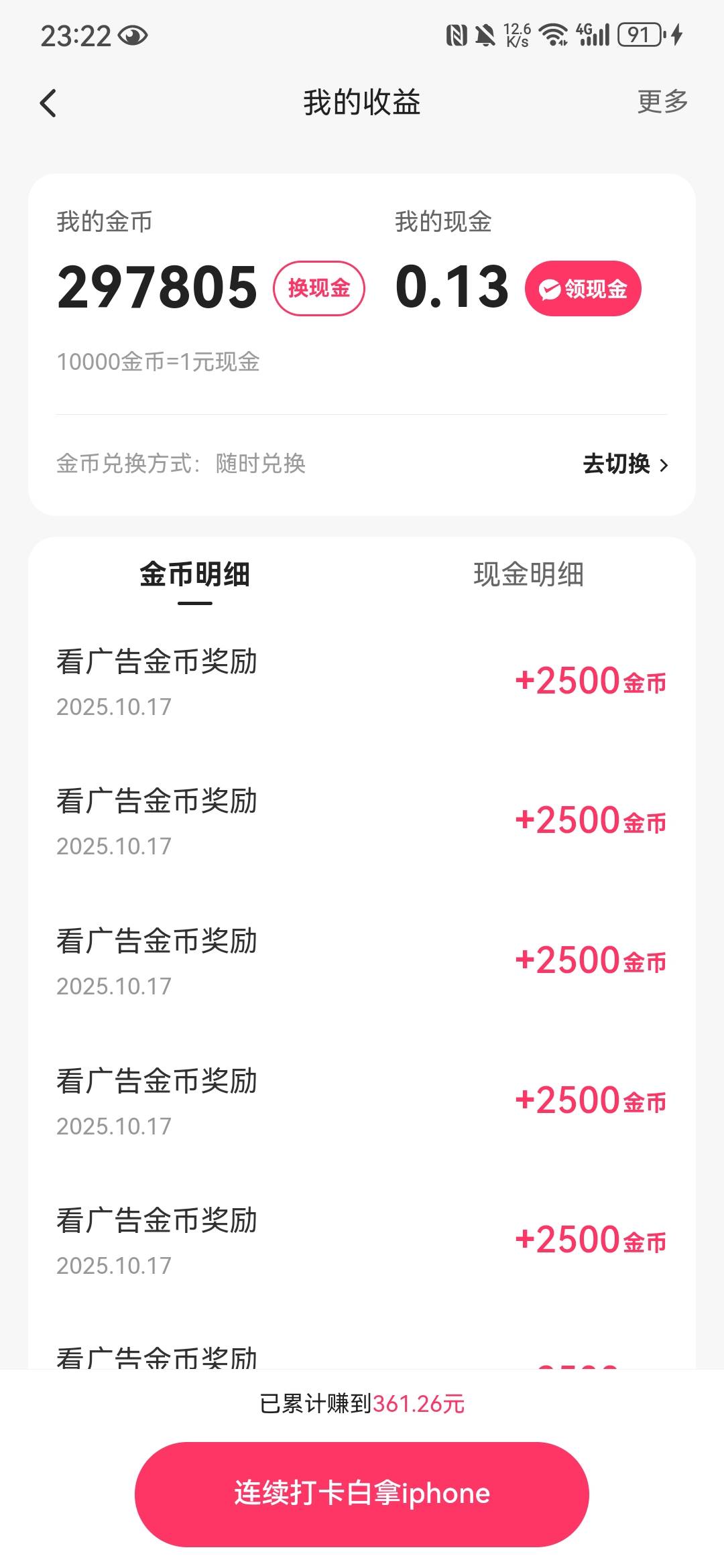Open 去切换 to change exchange method

[x=625, y=464]
